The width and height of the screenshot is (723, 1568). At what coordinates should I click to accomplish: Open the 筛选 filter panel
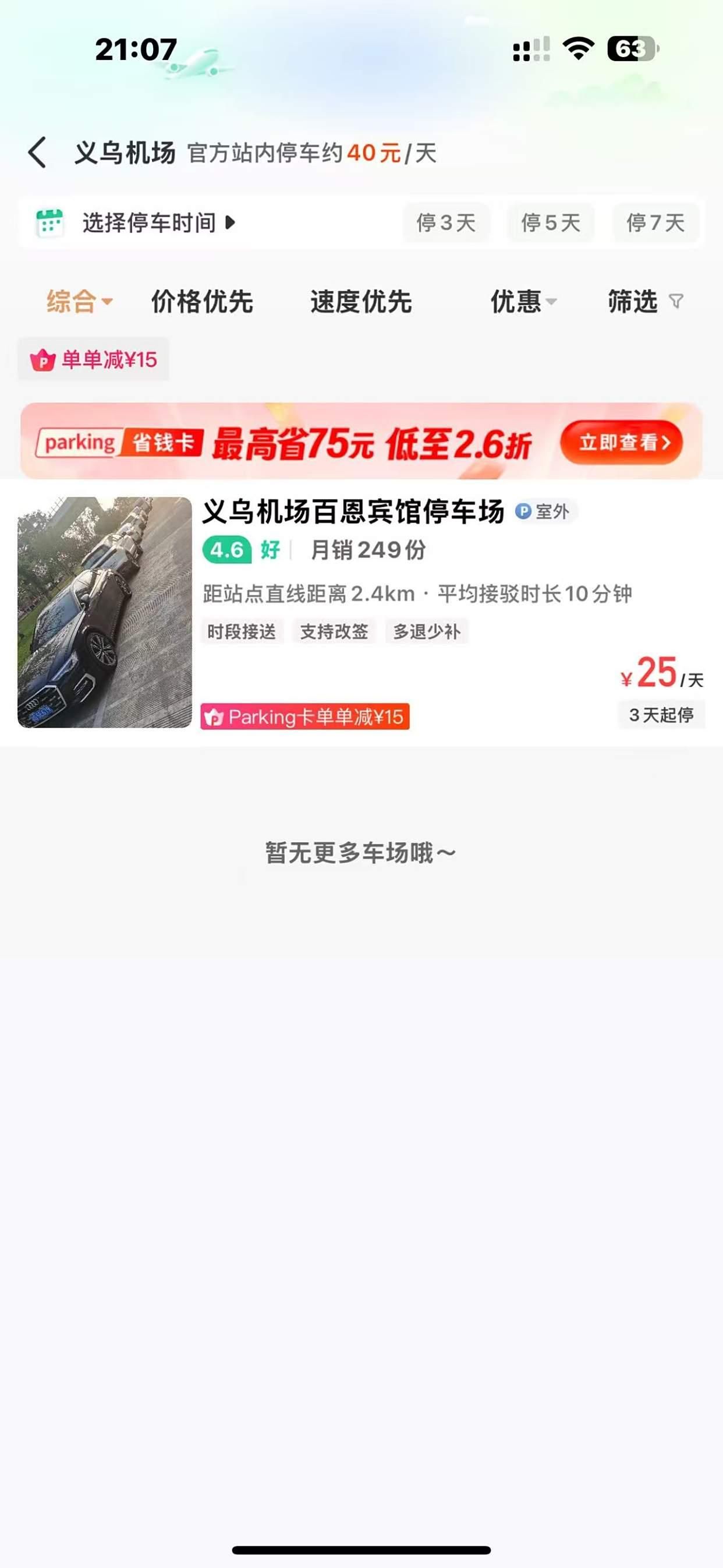pos(645,301)
